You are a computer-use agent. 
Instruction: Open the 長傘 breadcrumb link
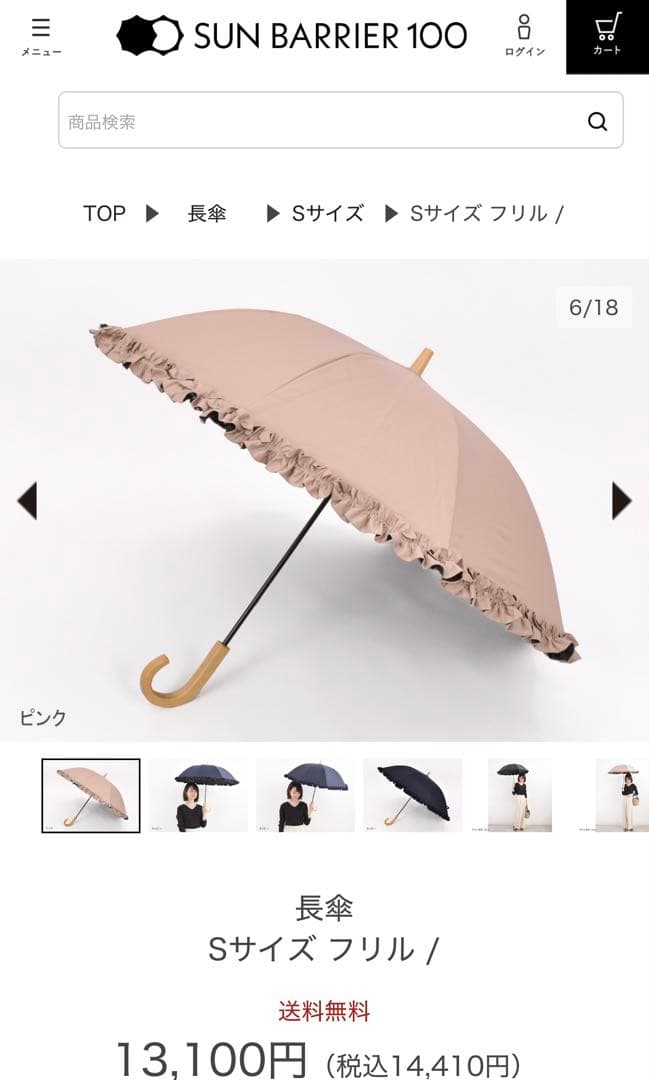tap(207, 213)
